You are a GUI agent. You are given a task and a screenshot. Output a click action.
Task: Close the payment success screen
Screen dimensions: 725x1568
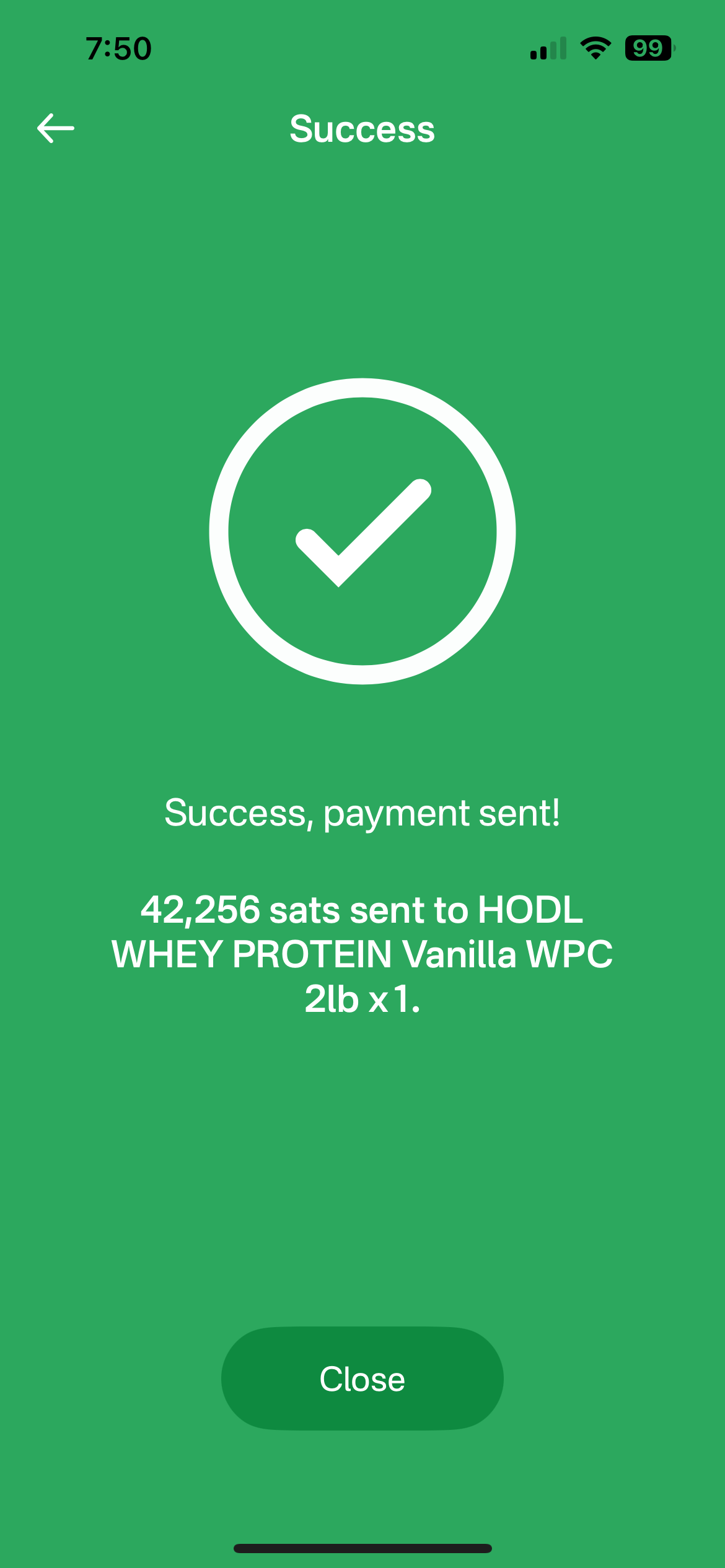tap(362, 1379)
